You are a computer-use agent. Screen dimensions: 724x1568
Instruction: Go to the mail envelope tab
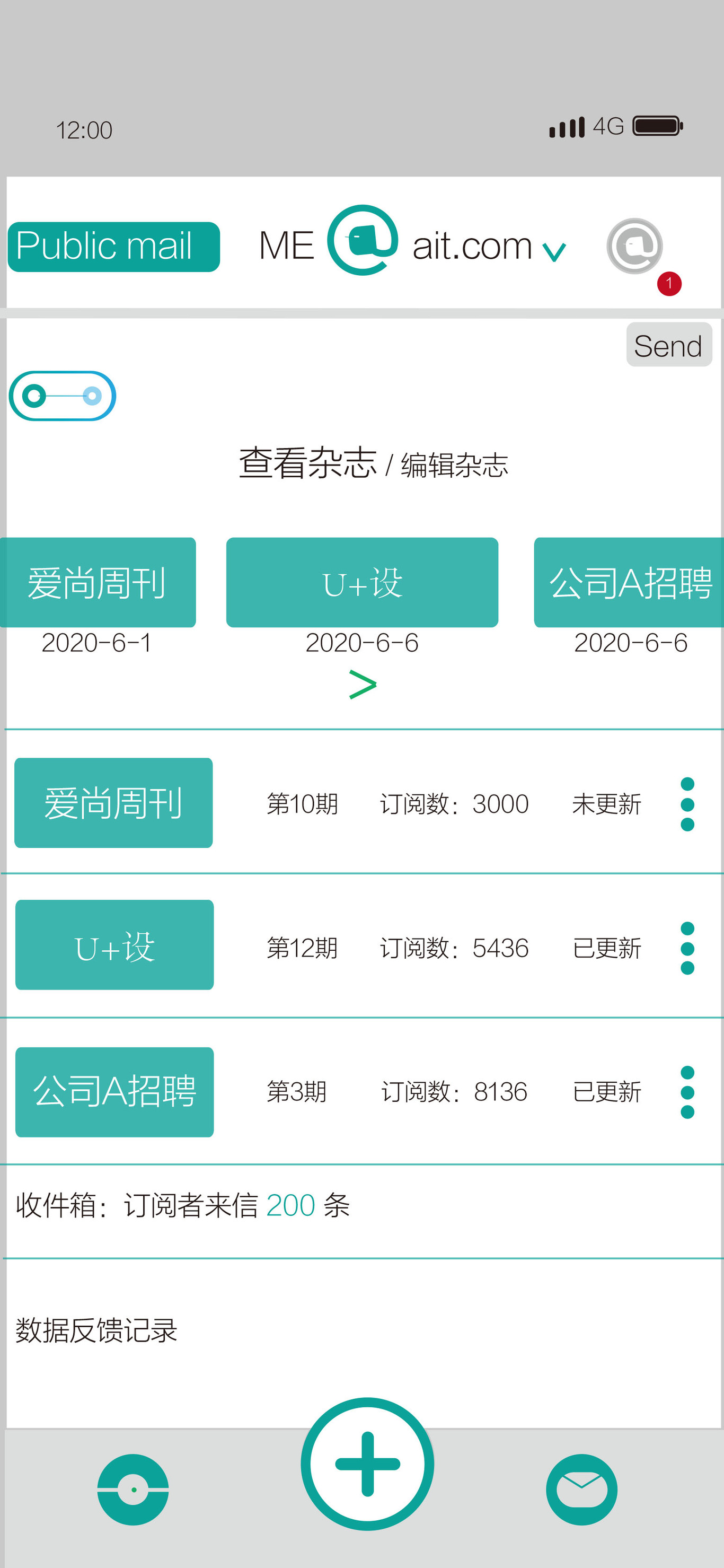(x=581, y=1489)
